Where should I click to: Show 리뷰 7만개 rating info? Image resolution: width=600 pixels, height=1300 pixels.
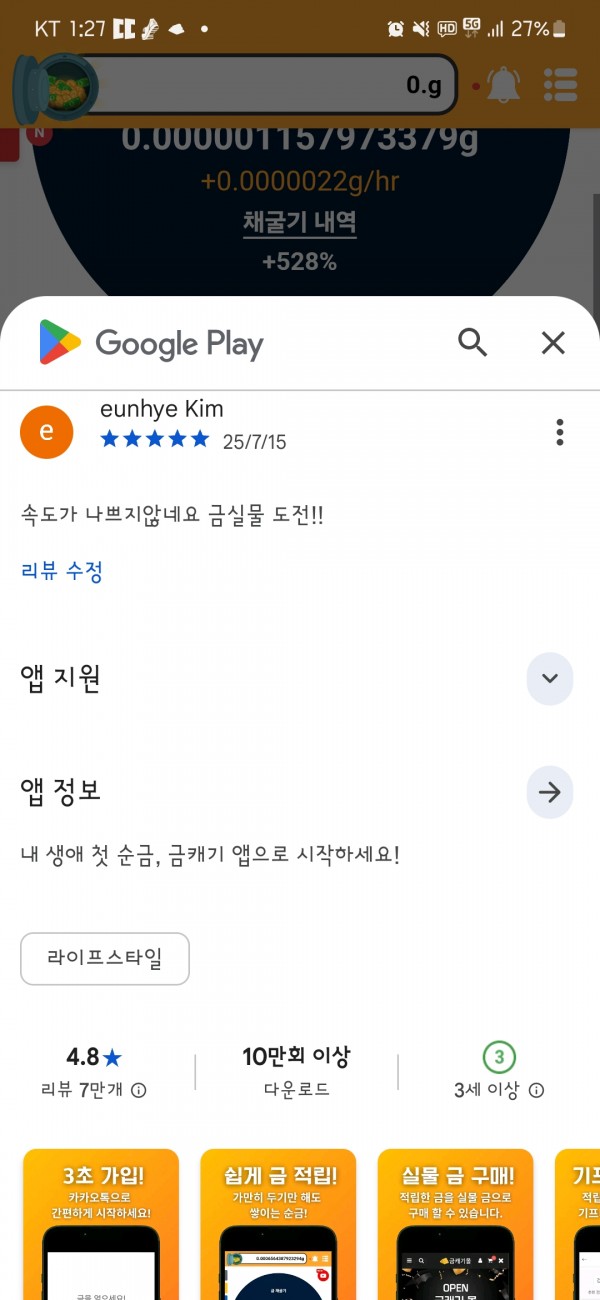(x=139, y=1090)
